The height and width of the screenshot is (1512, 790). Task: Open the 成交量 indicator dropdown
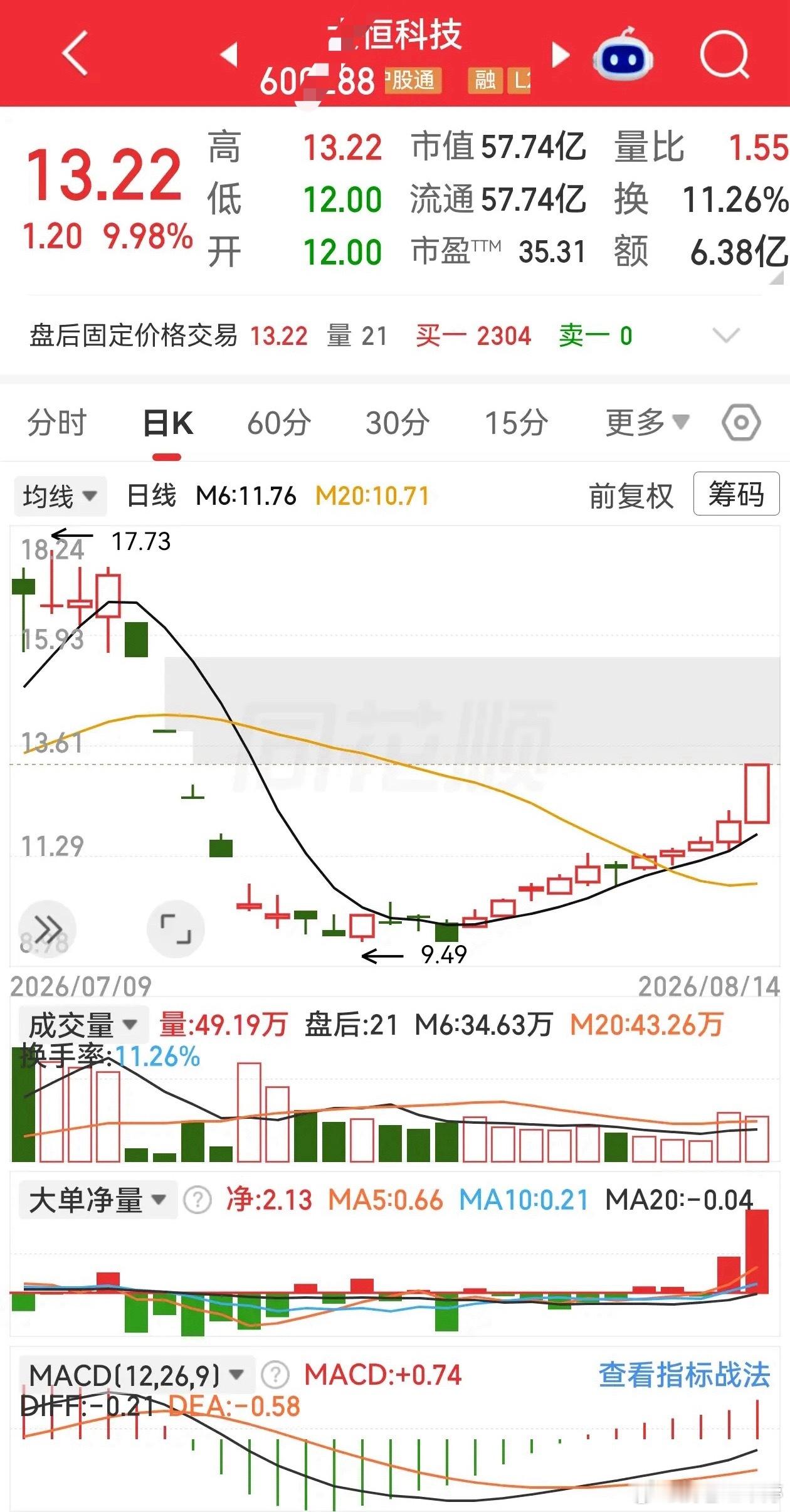[x=83, y=1025]
